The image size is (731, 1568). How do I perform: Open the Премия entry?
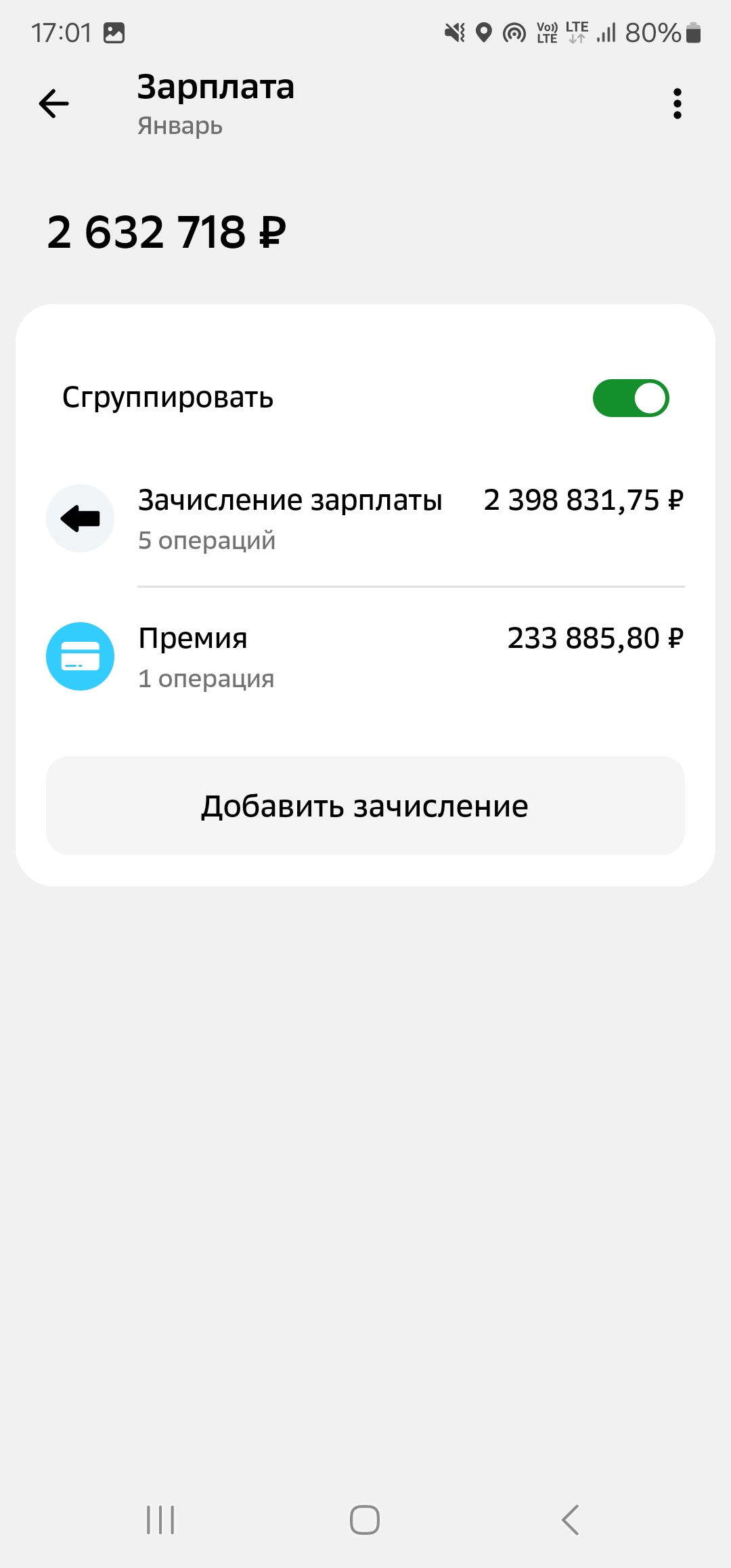click(365, 657)
